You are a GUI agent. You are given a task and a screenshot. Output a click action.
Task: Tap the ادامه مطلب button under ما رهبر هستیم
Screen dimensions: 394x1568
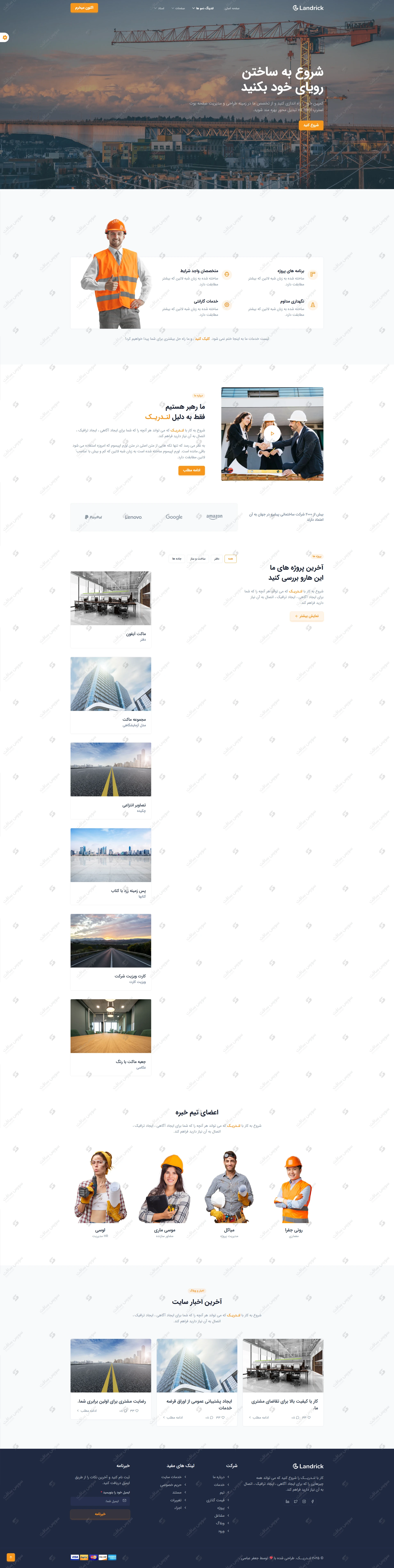(x=192, y=470)
